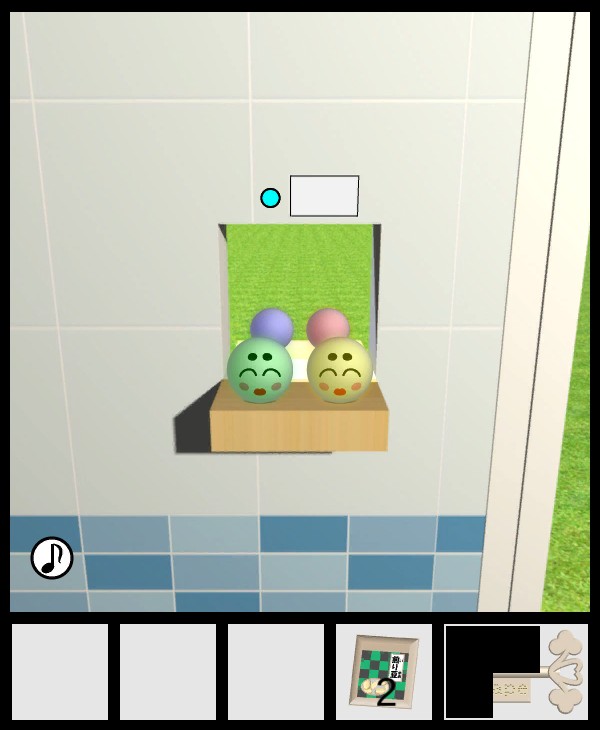Tap the green smiling ball
Screen dimensions: 600x730
260,371
